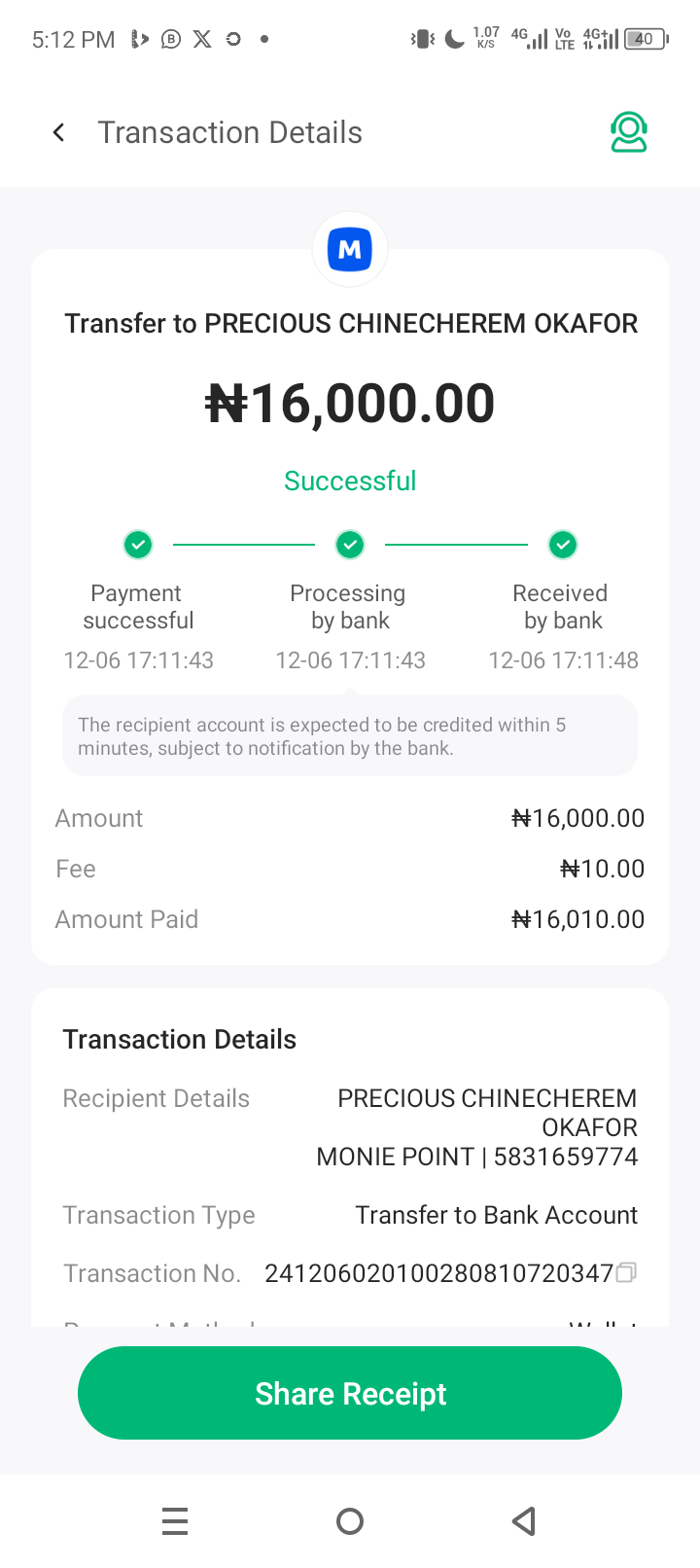The image size is (700, 1568).
Task: Tap the system home button
Action: 350,1520
